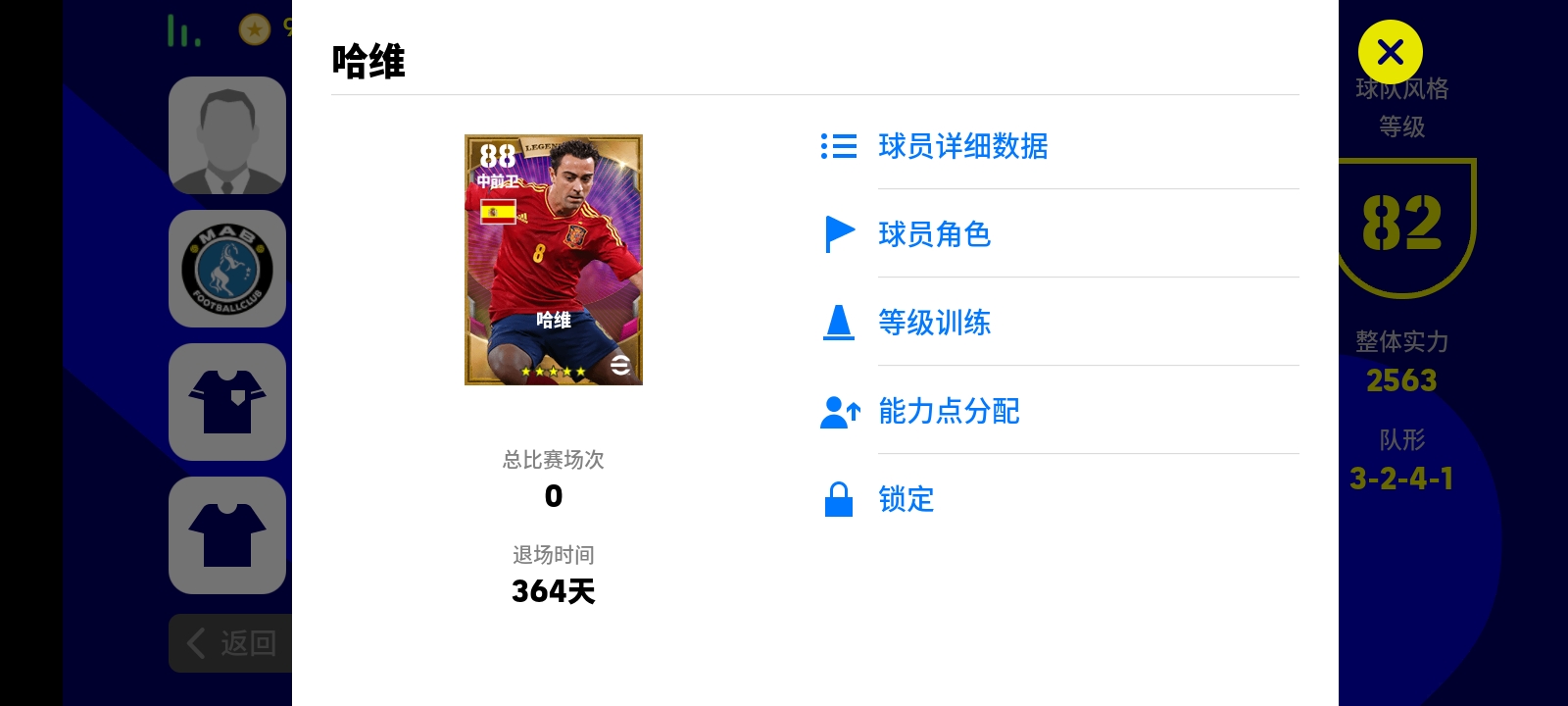
Task: View the 哈维 player card
Action: tap(553, 260)
